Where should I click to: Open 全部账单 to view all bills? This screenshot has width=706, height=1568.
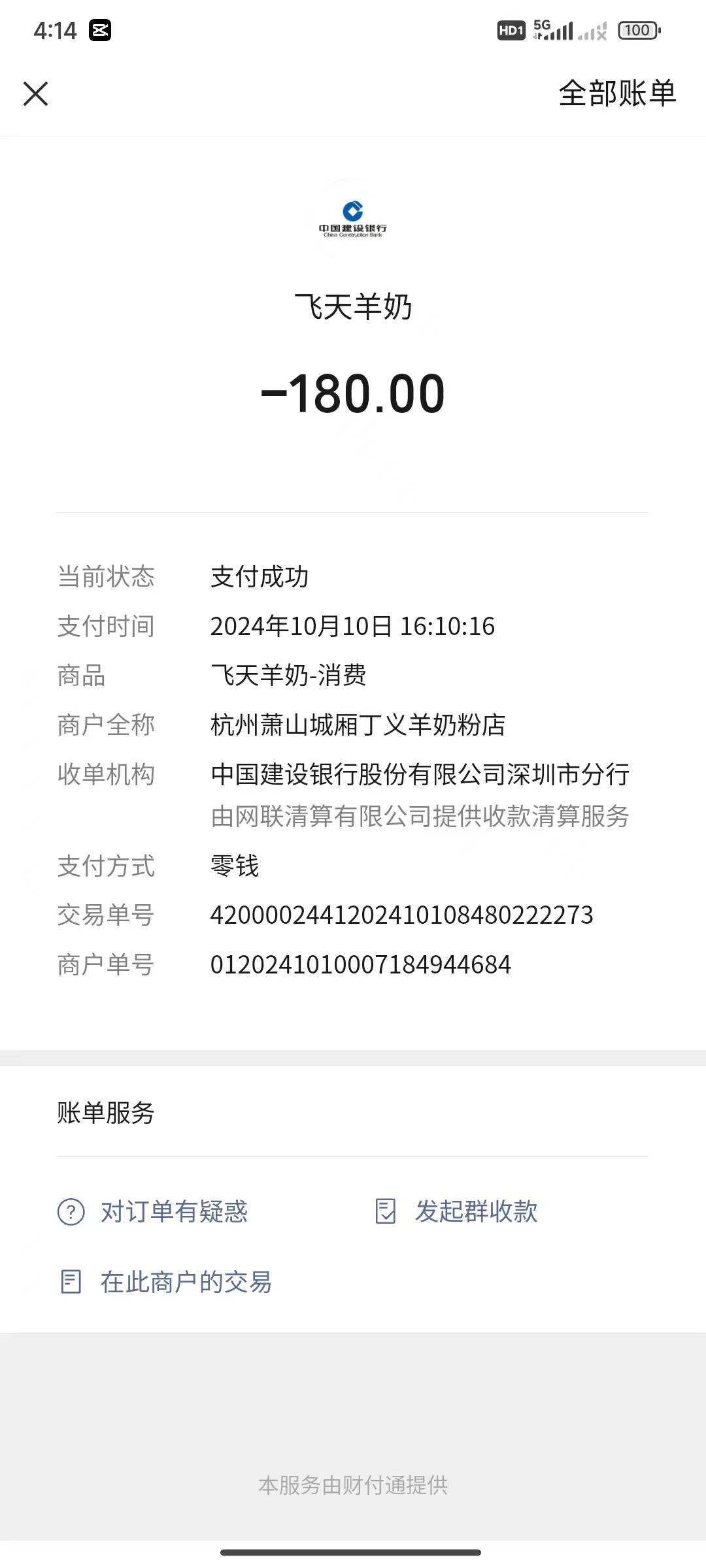click(x=616, y=93)
